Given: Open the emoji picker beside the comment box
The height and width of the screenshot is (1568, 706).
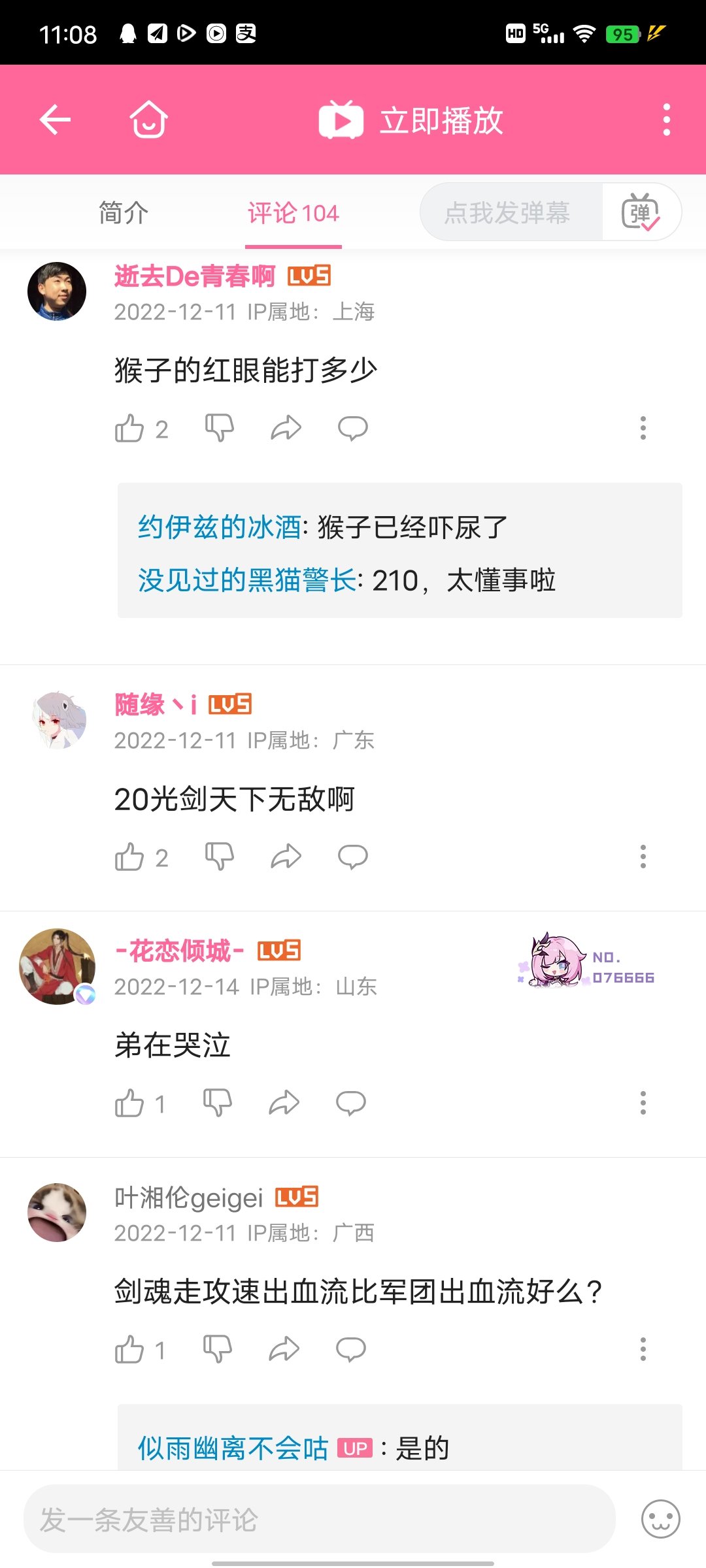Looking at the screenshot, I should click(x=661, y=1519).
